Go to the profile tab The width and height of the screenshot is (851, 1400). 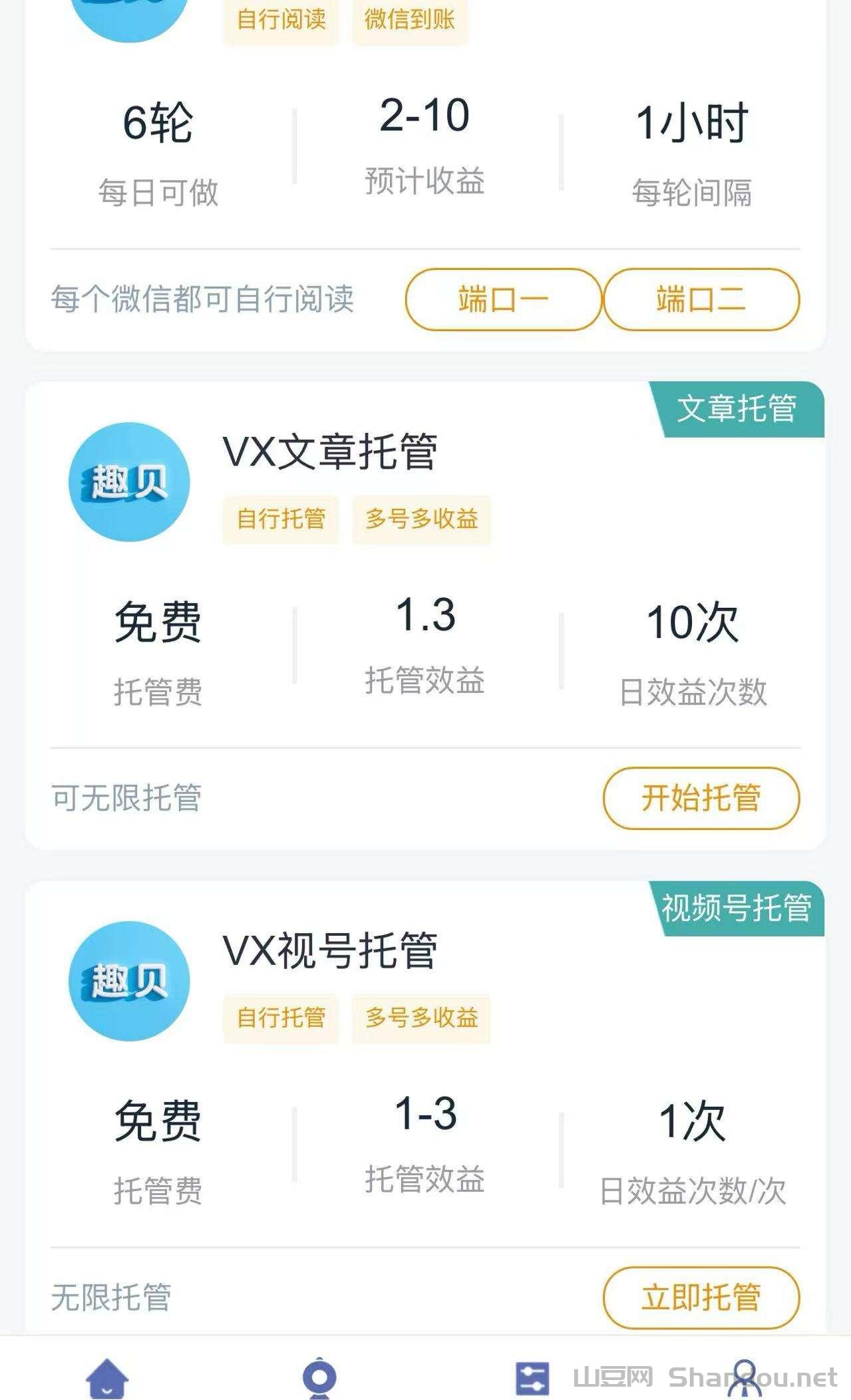(745, 1377)
